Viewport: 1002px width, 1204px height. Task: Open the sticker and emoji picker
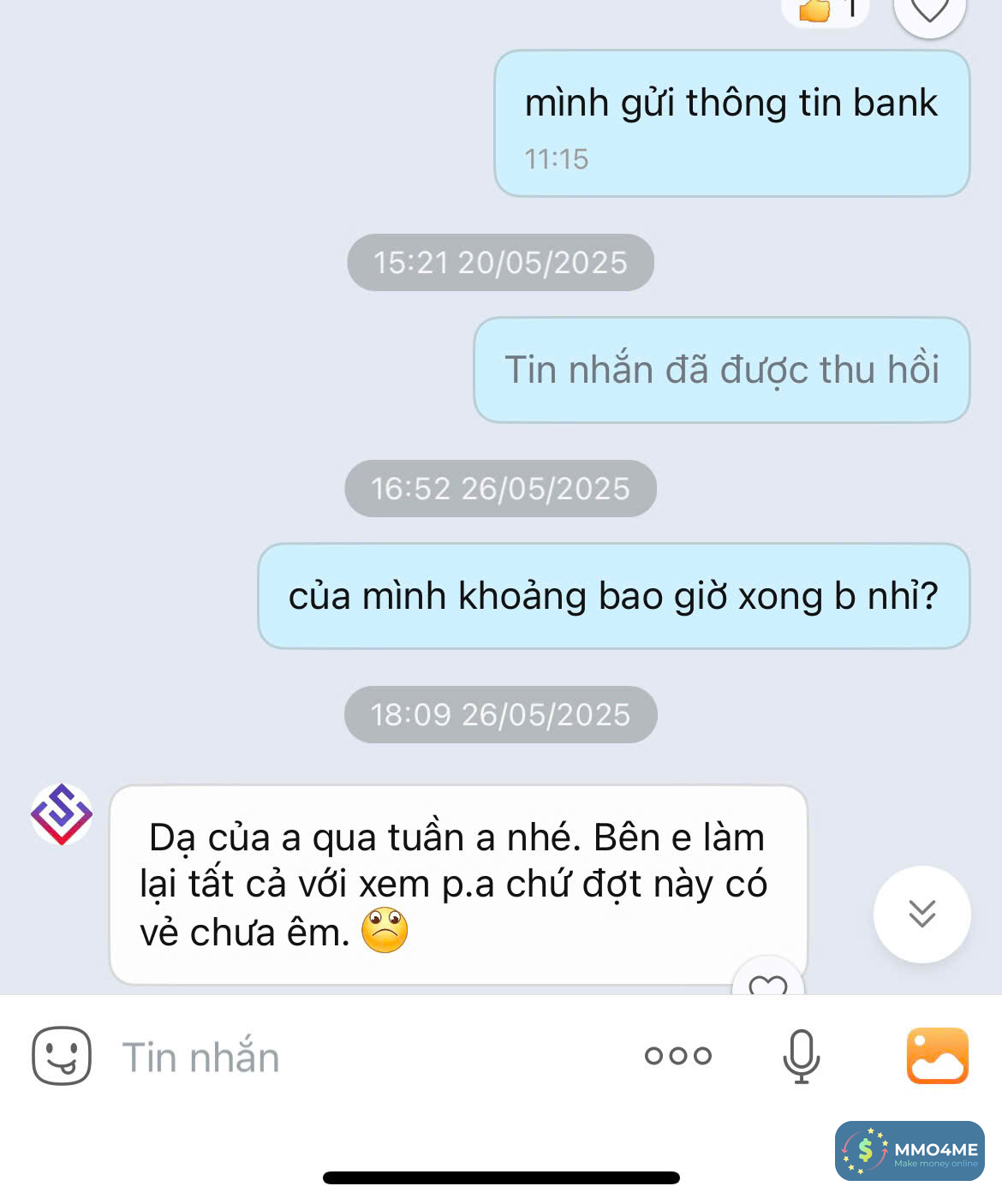click(62, 1056)
